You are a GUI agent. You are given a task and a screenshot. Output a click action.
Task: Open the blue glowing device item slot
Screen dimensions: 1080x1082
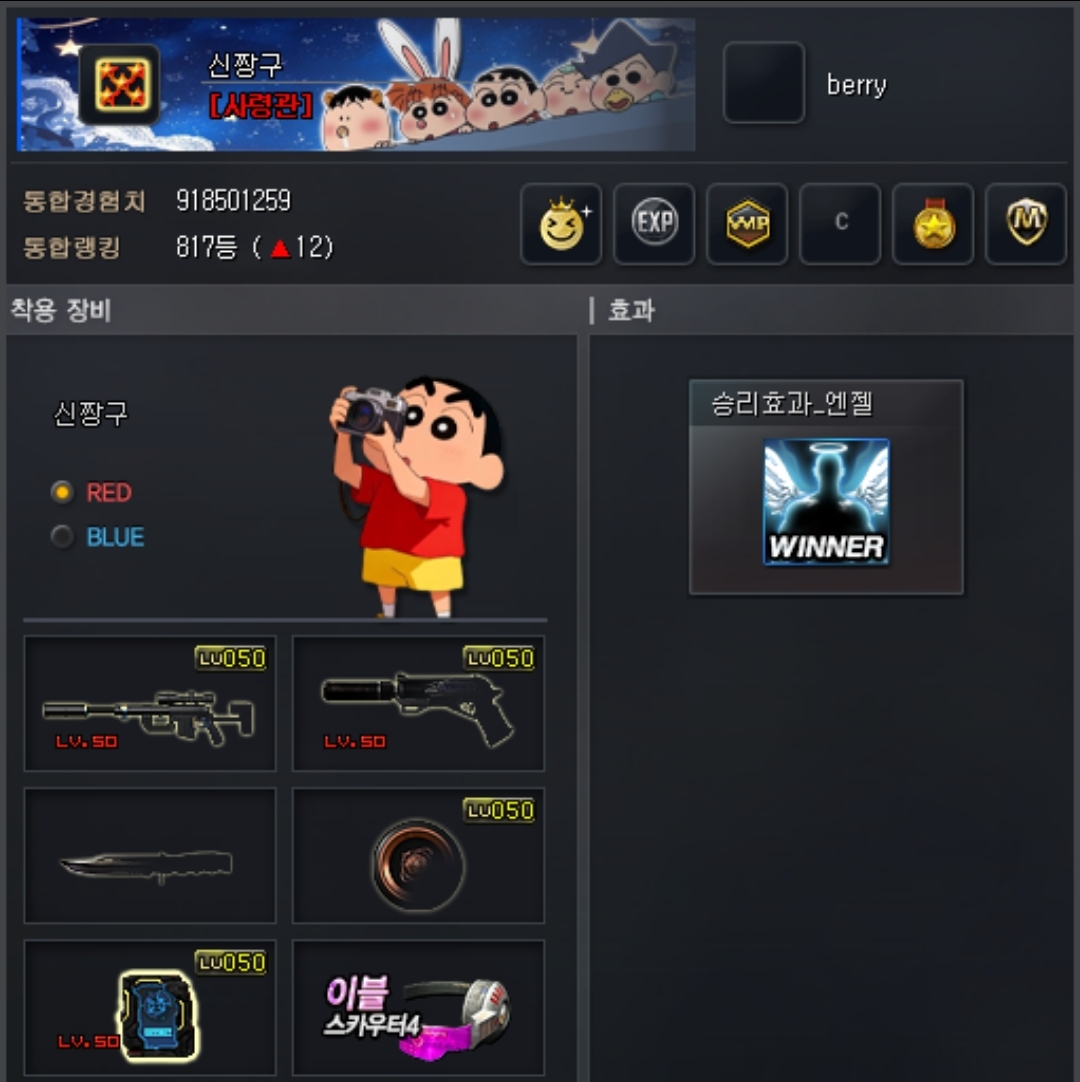coord(150,1008)
